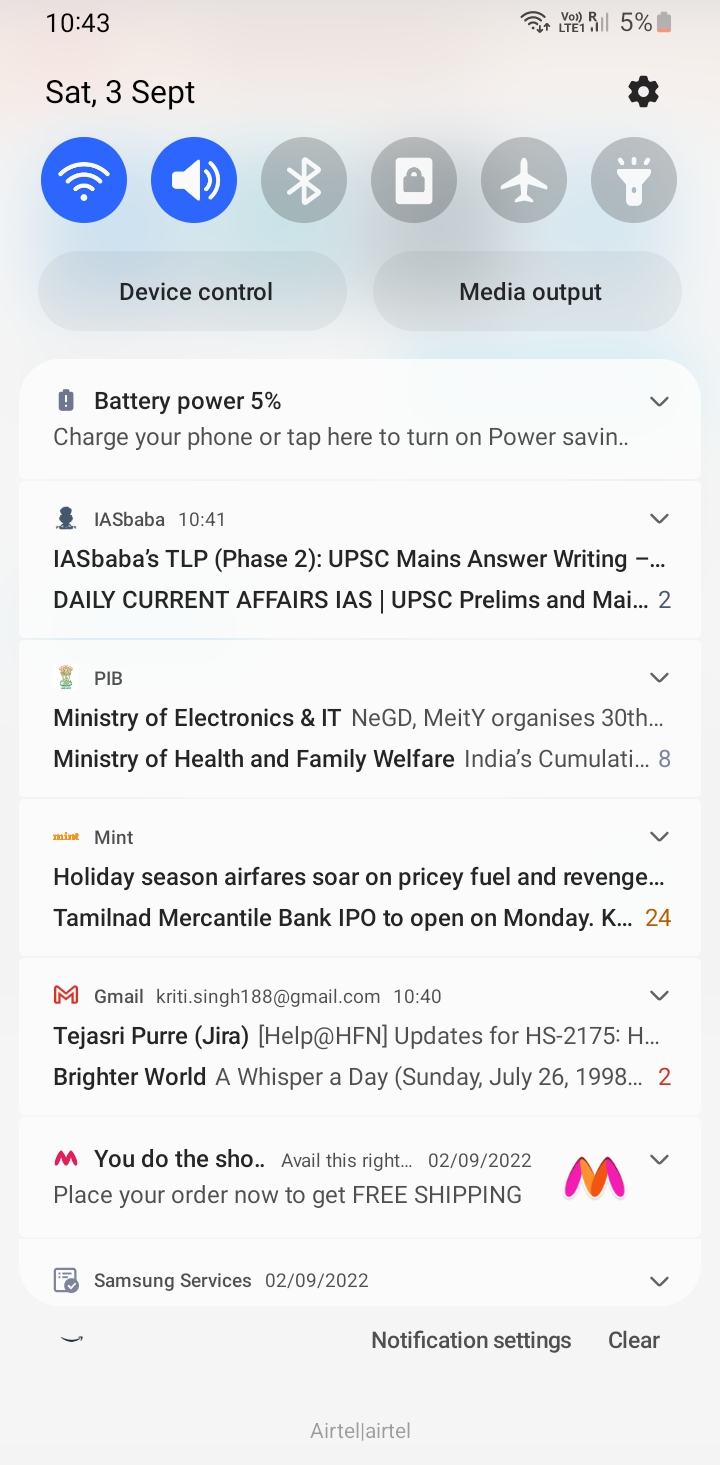The width and height of the screenshot is (720, 1465).
Task: Open Device control
Action: [x=195, y=292]
